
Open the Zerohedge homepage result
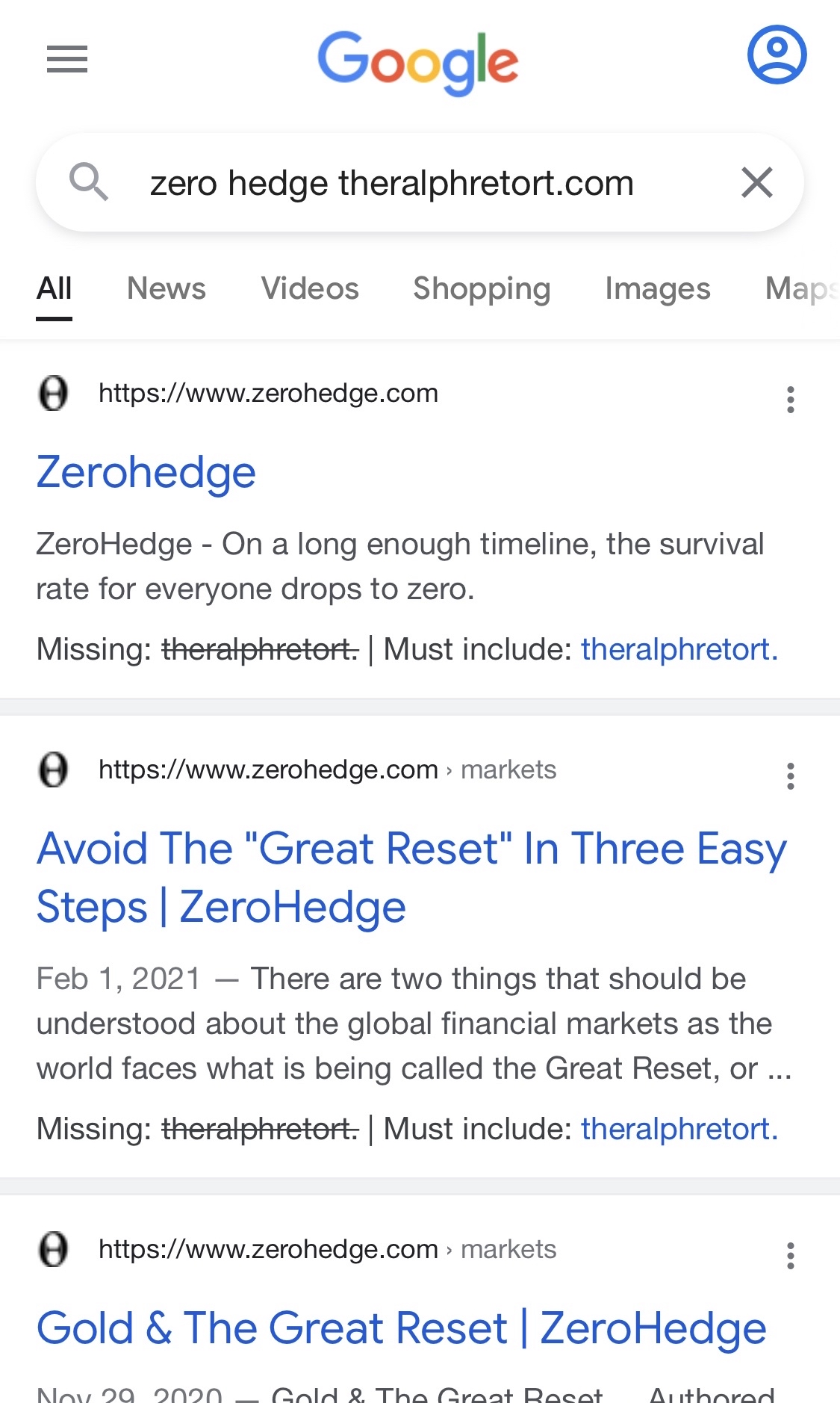click(146, 473)
